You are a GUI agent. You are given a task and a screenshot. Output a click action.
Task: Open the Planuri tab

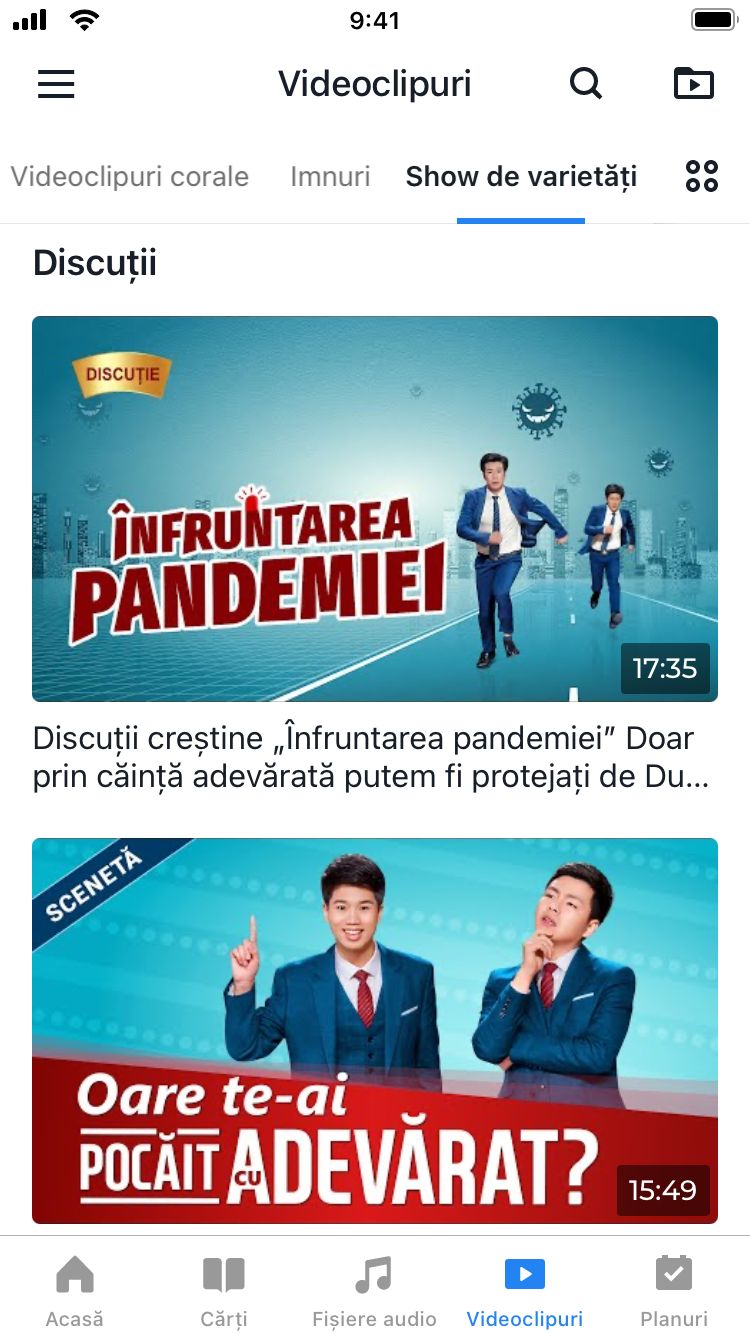674,1290
